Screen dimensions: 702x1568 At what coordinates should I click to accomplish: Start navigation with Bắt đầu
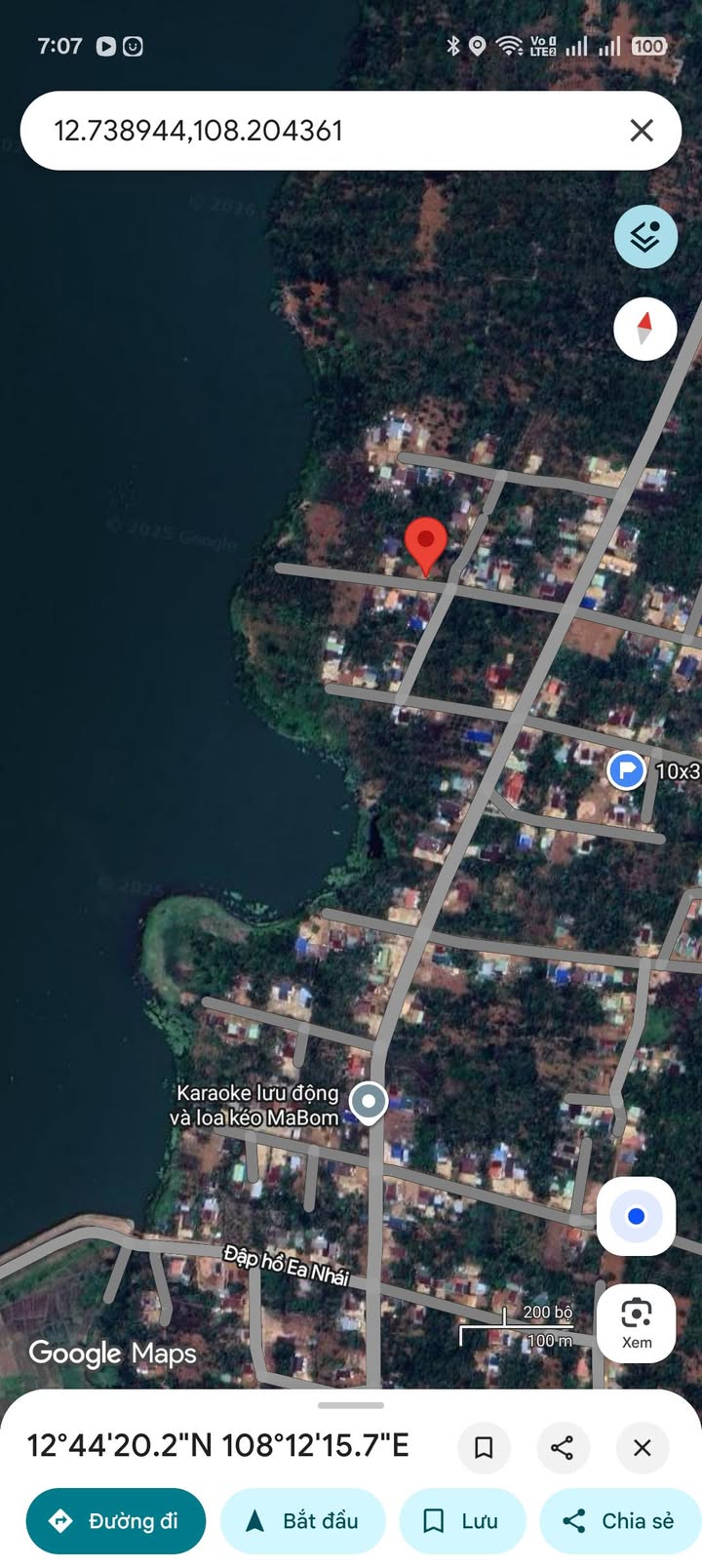pos(303,1520)
